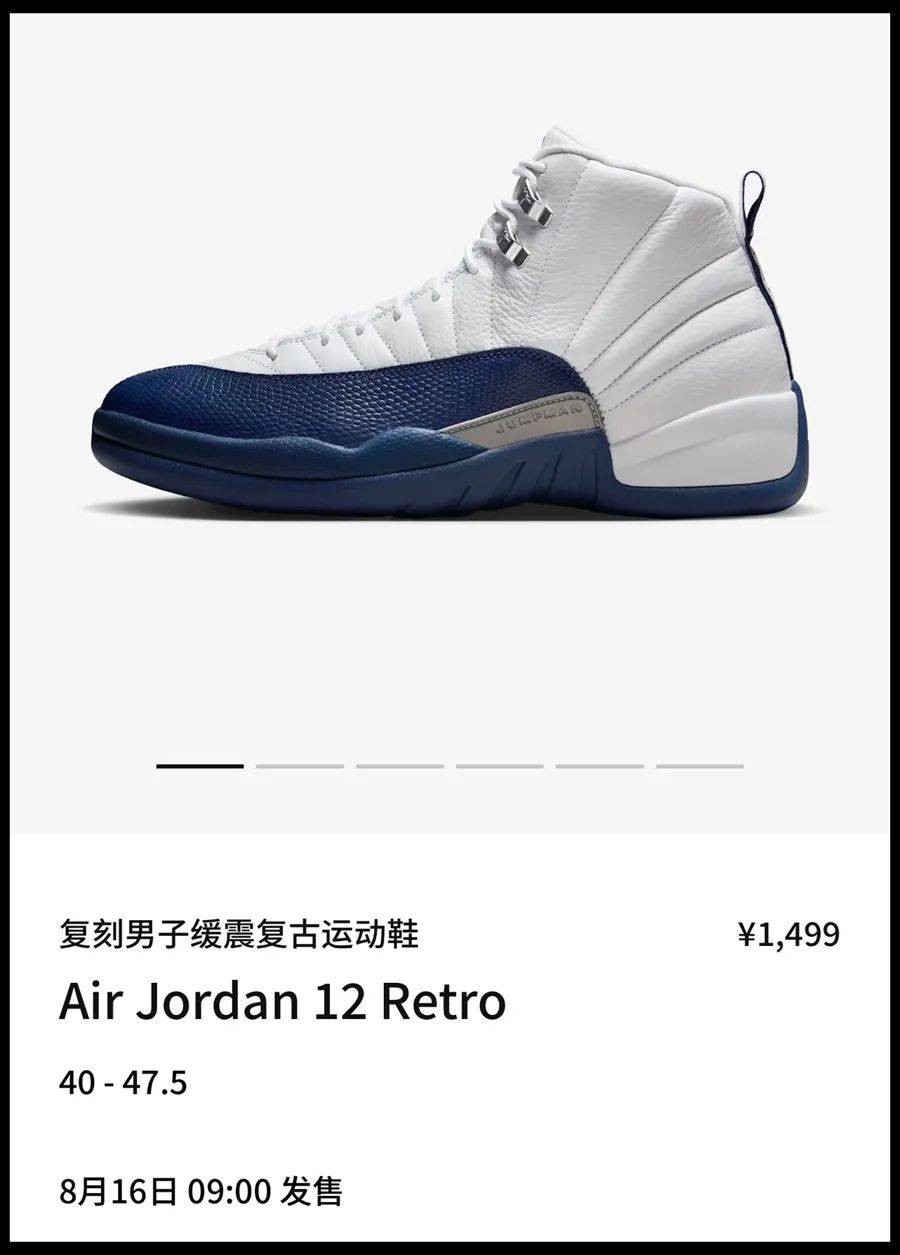Select the third carousel indicator
The height and width of the screenshot is (1255, 900).
pyautogui.click(x=400, y=766)
